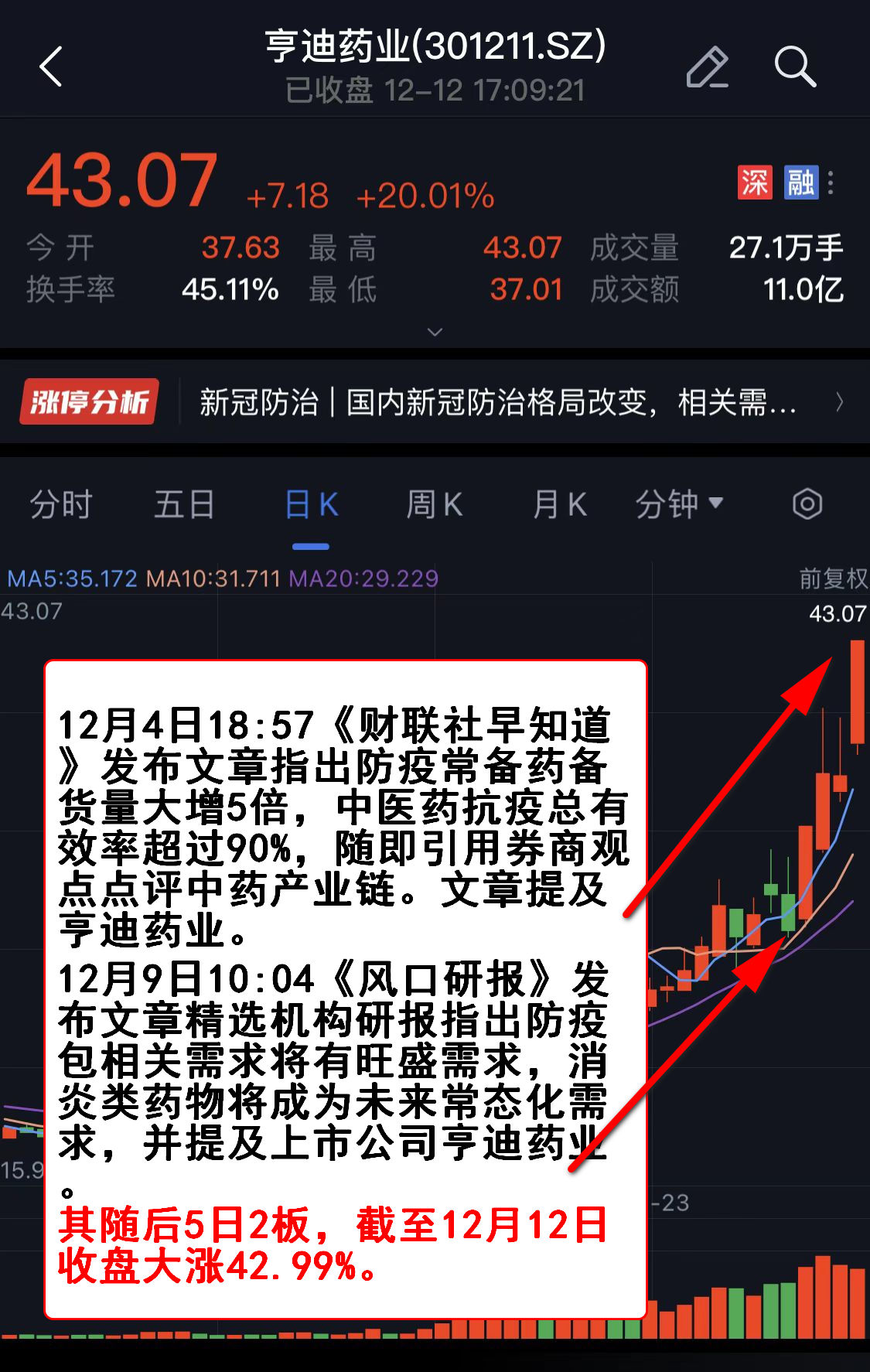The width and height of the screenshot is (870, 1372).
Task: Open stock search
Action: coord(795,67)
